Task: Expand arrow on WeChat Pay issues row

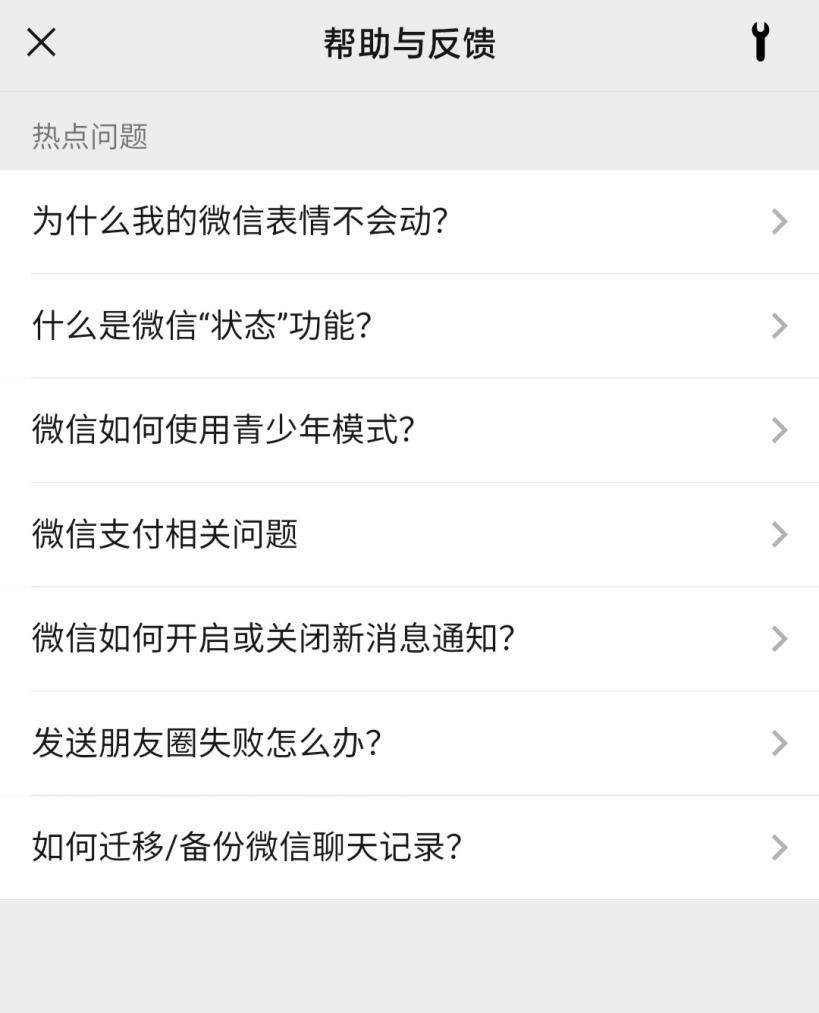Action: click(x=779, y=534)
